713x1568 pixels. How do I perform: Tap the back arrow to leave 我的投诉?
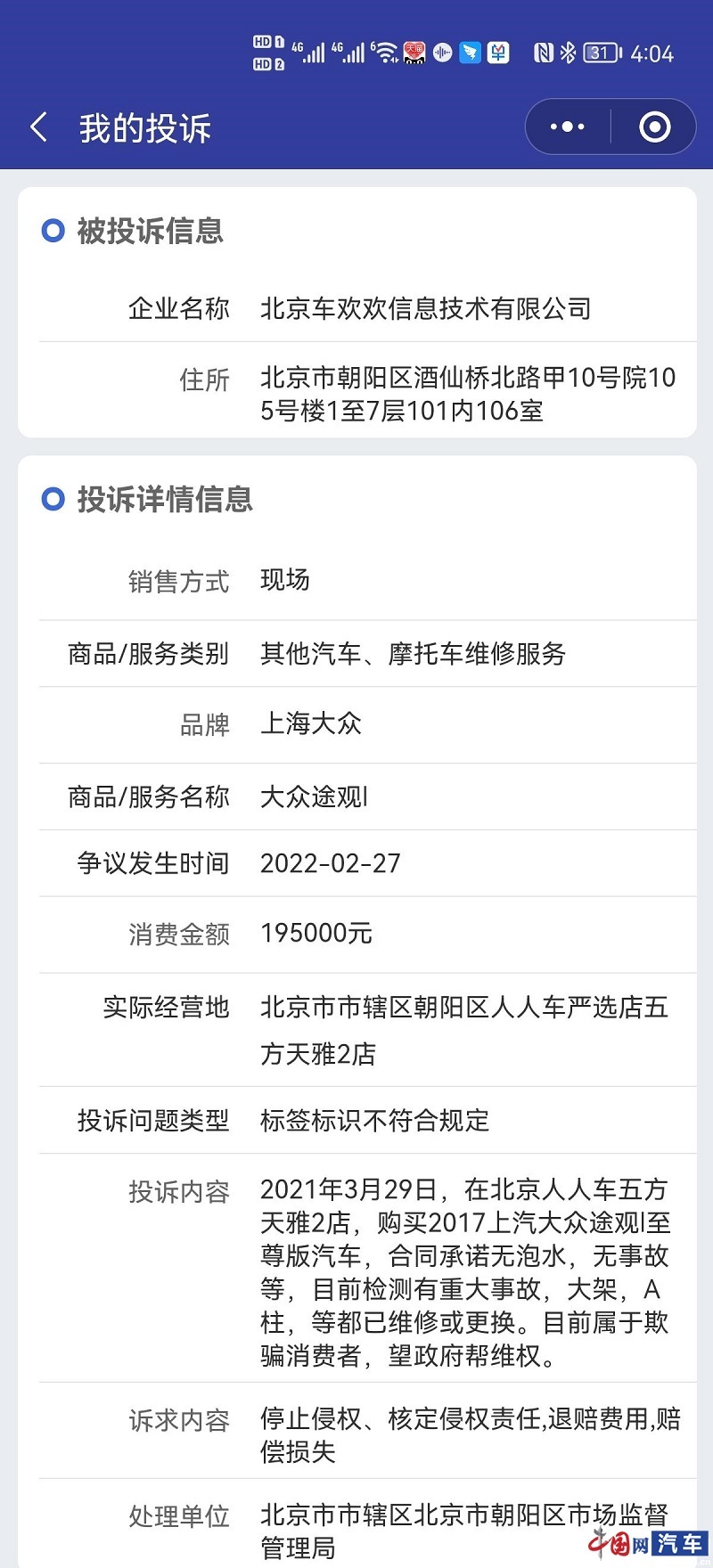[40, 127]
